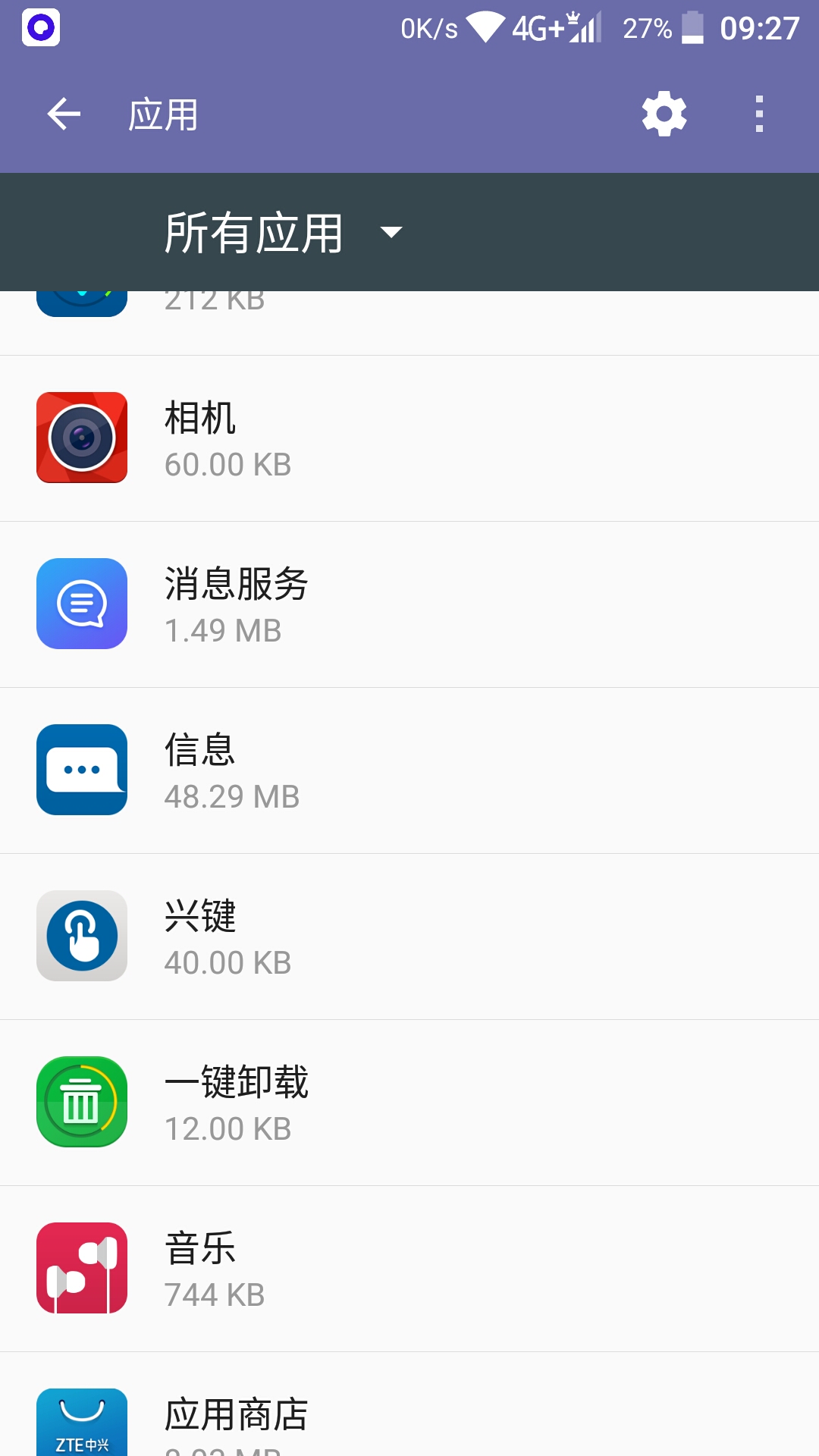Open the gear settings icon
The image size is (819, 1456).
[664, 115]
